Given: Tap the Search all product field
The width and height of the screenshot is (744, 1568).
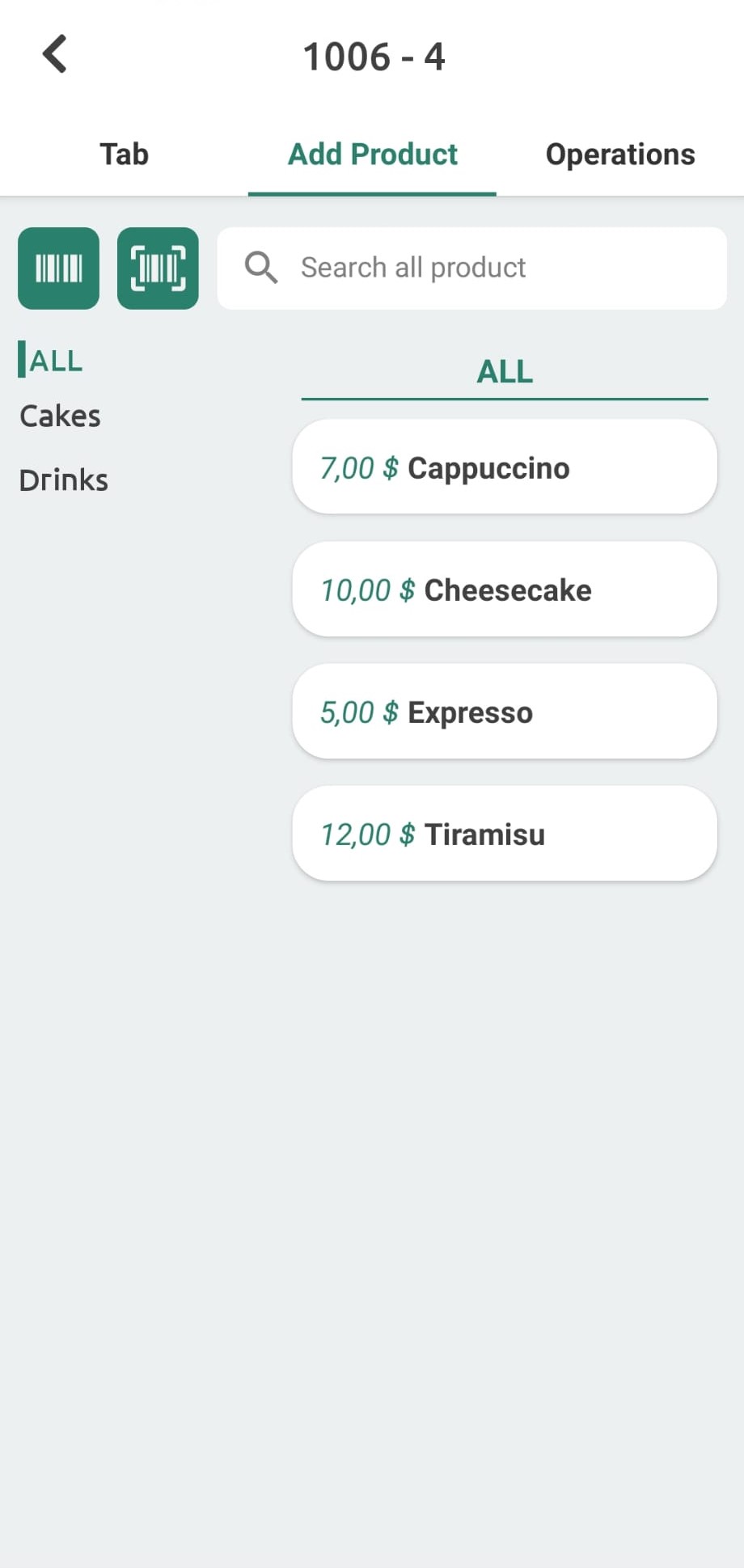Looking at the screenshot, I should pyautogui.click(x=471, y=268).
